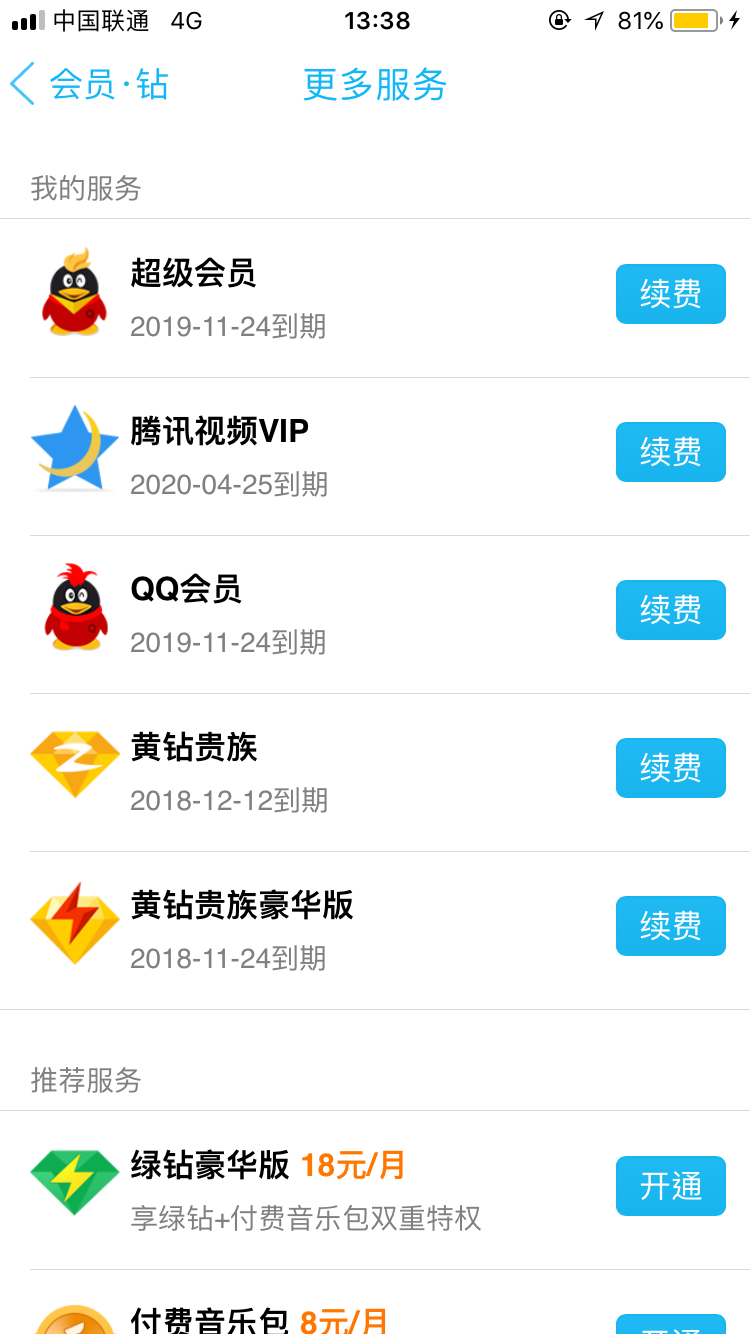Open the 超级会员 service row

tap(375, 298)
